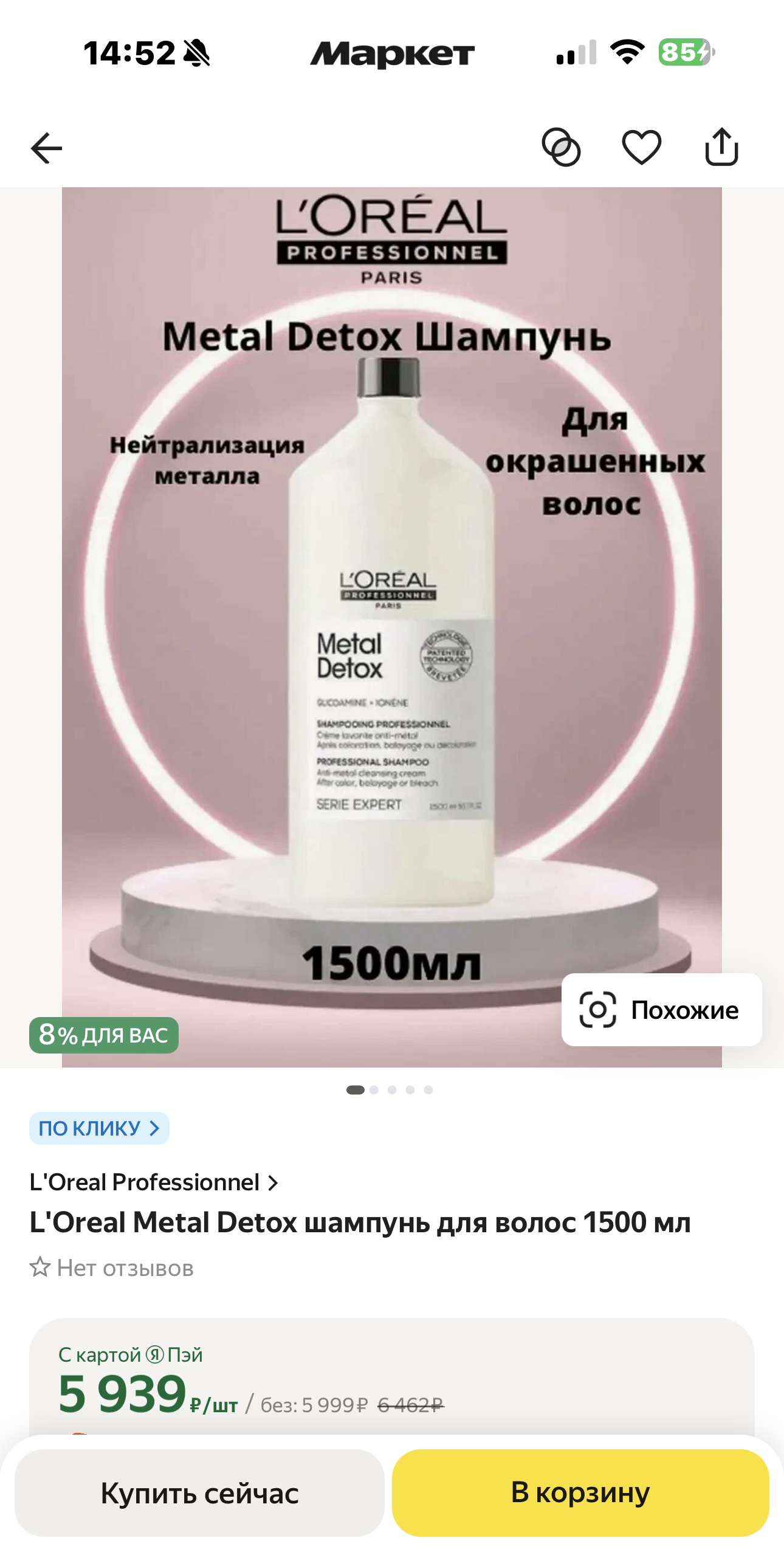Add the product to favorites
Screen dimensions: 784x1552
pos(641,147)
